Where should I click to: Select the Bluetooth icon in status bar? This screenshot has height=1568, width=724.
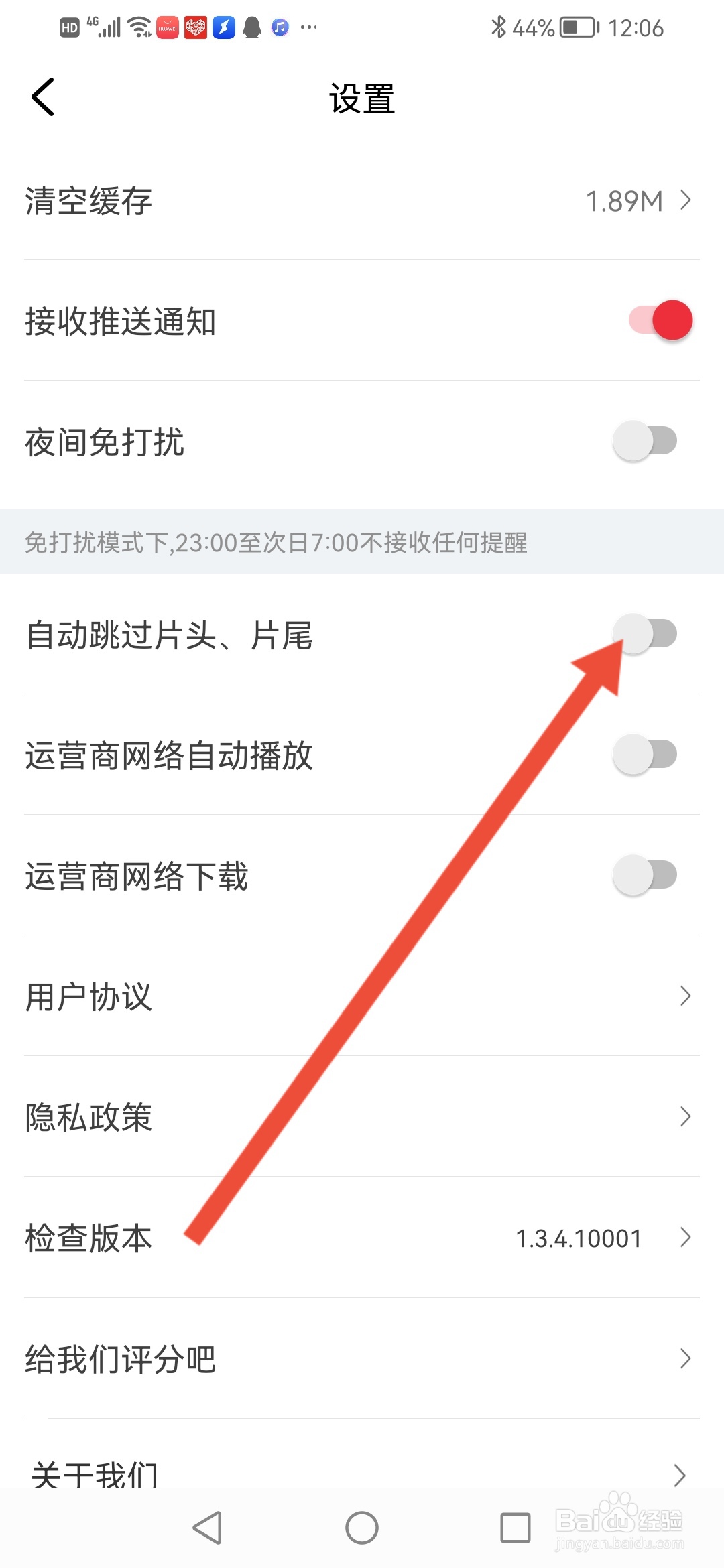498,27
